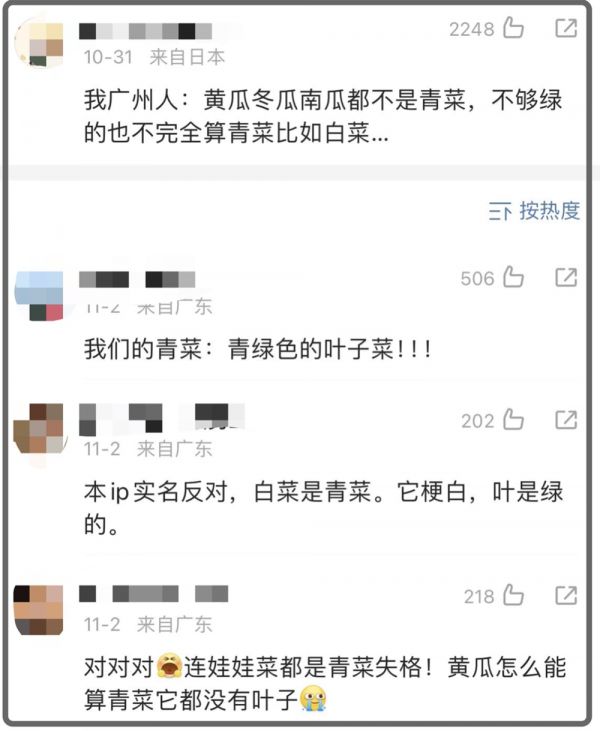Share the comment with 202 likes

(566, 420)
